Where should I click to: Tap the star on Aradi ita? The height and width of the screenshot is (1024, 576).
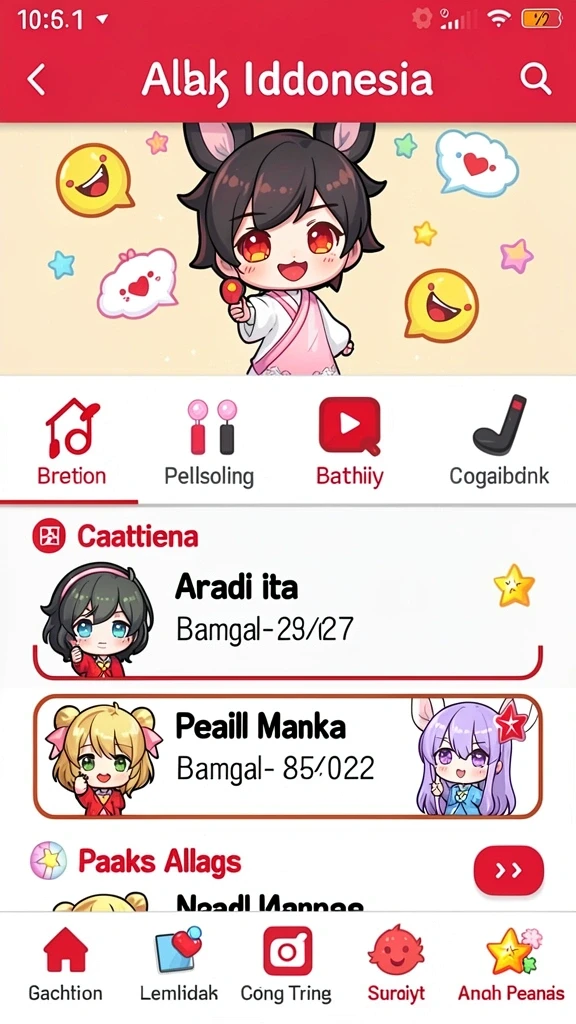515,585
